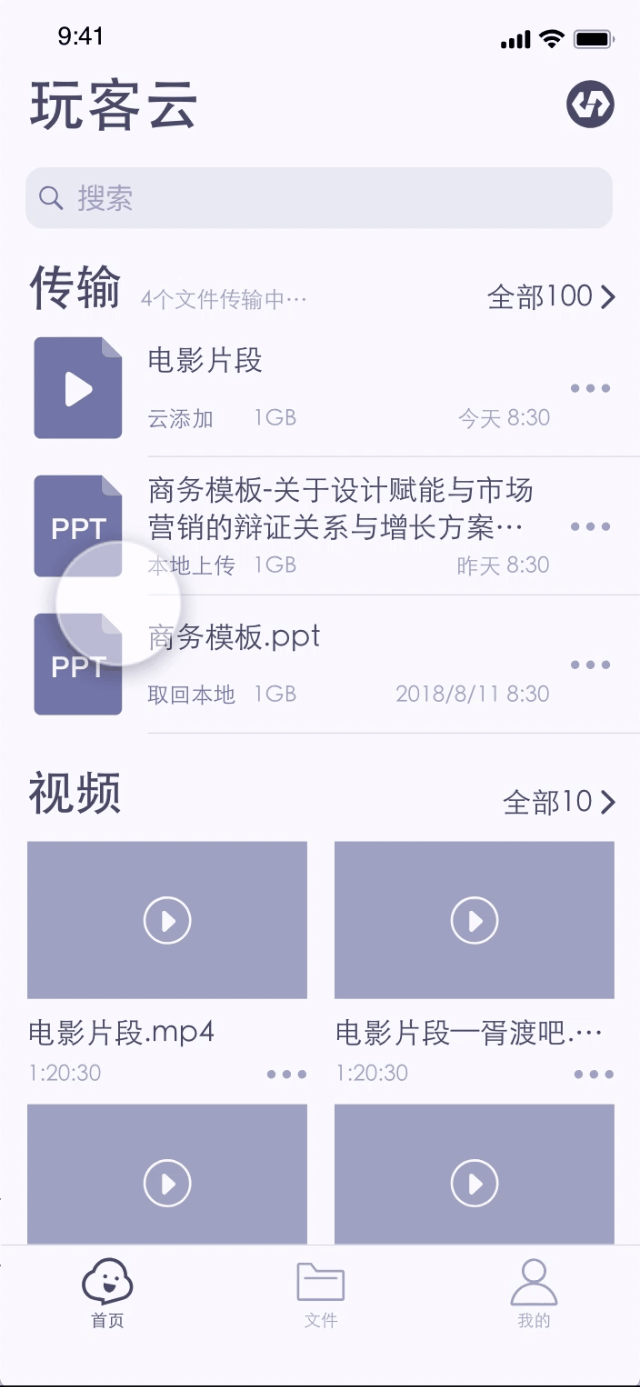
Task: Play the 电影片段一胥渡吧 video
Action: [x=474, y=920]
